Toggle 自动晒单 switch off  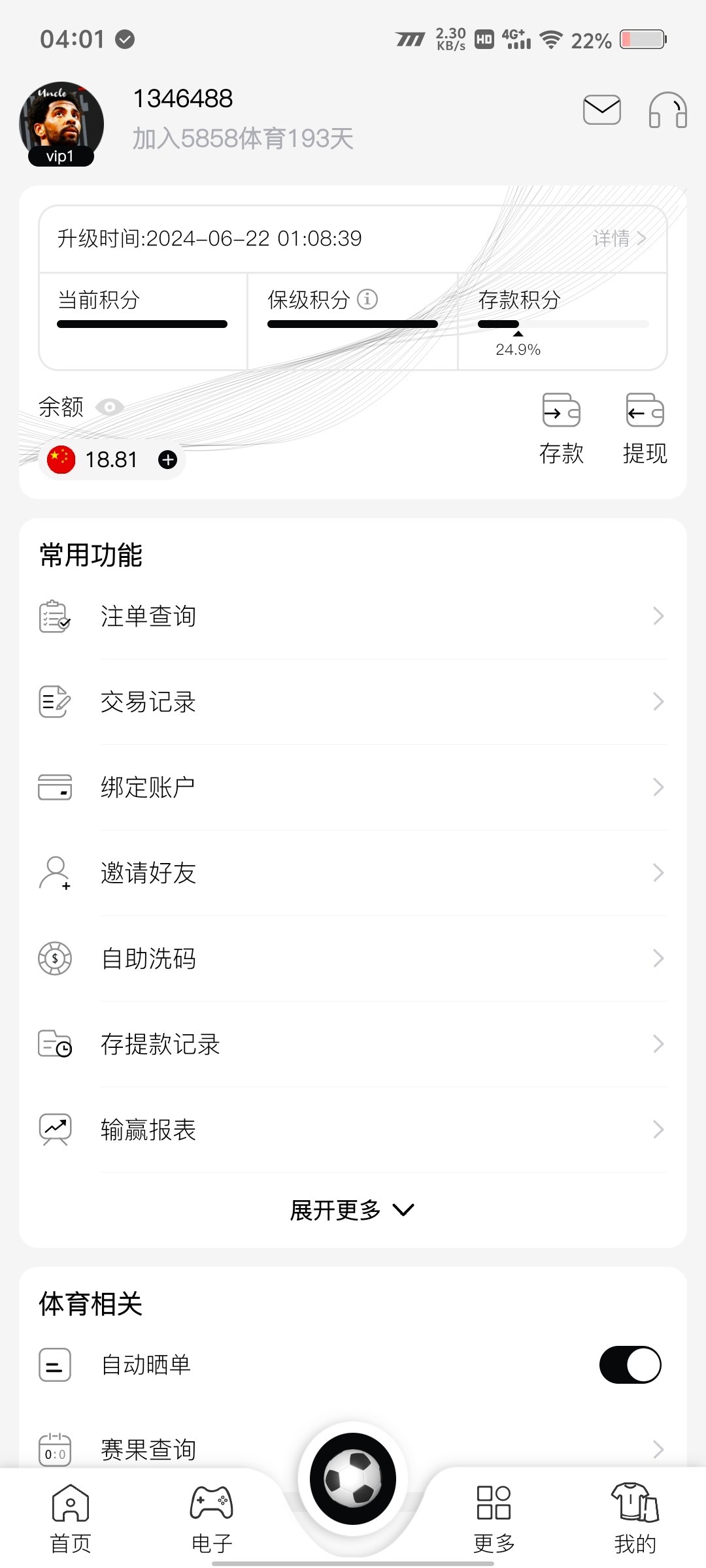pos(630,1364)
